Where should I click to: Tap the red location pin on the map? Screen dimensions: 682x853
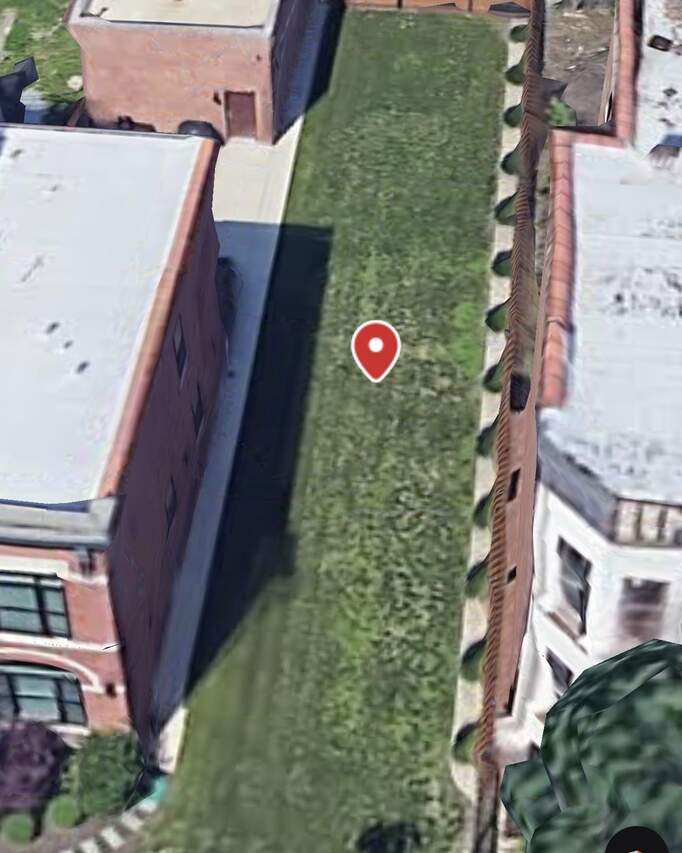coord(376,349)
